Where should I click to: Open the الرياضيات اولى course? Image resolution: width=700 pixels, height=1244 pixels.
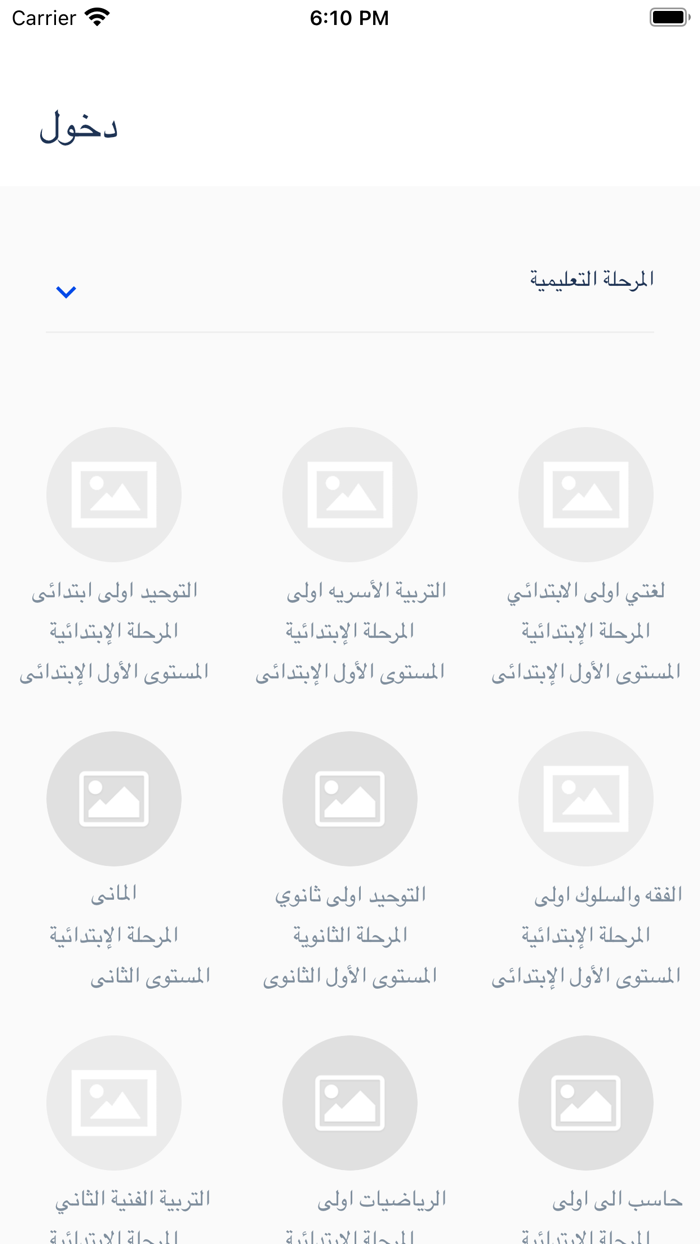coord(350,1103)
